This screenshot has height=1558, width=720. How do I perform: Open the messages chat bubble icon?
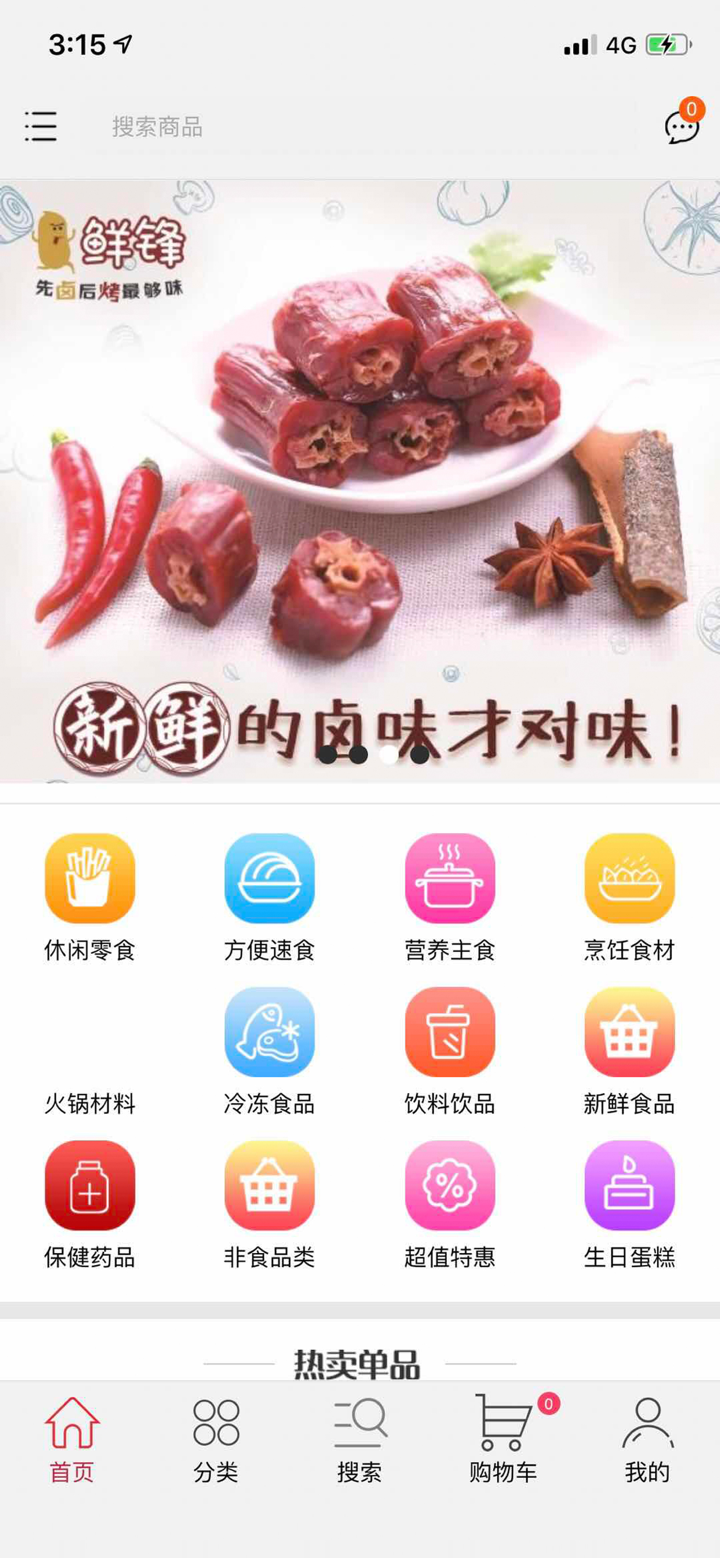[681, 127]
